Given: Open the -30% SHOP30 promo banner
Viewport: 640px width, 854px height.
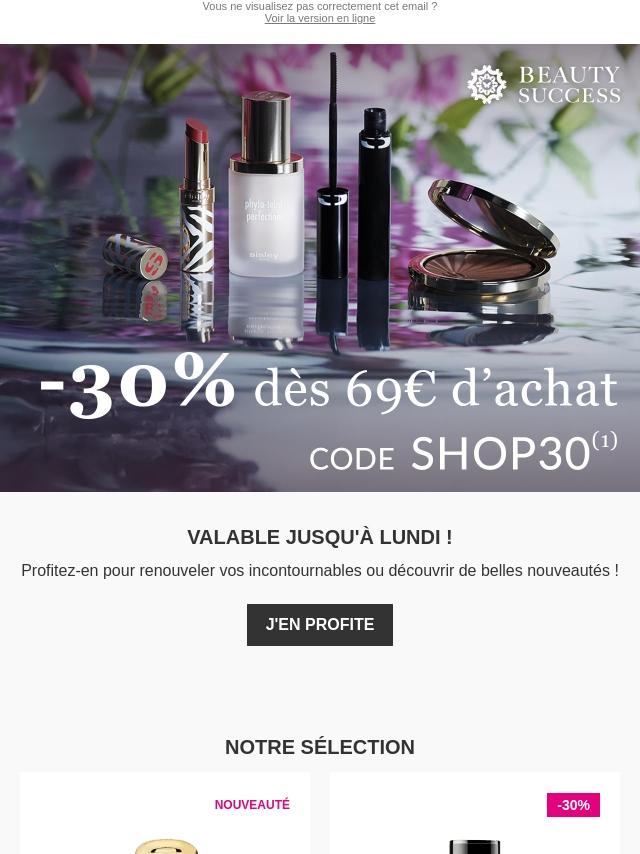Looking at the screenshot, I should pos(320,268).
